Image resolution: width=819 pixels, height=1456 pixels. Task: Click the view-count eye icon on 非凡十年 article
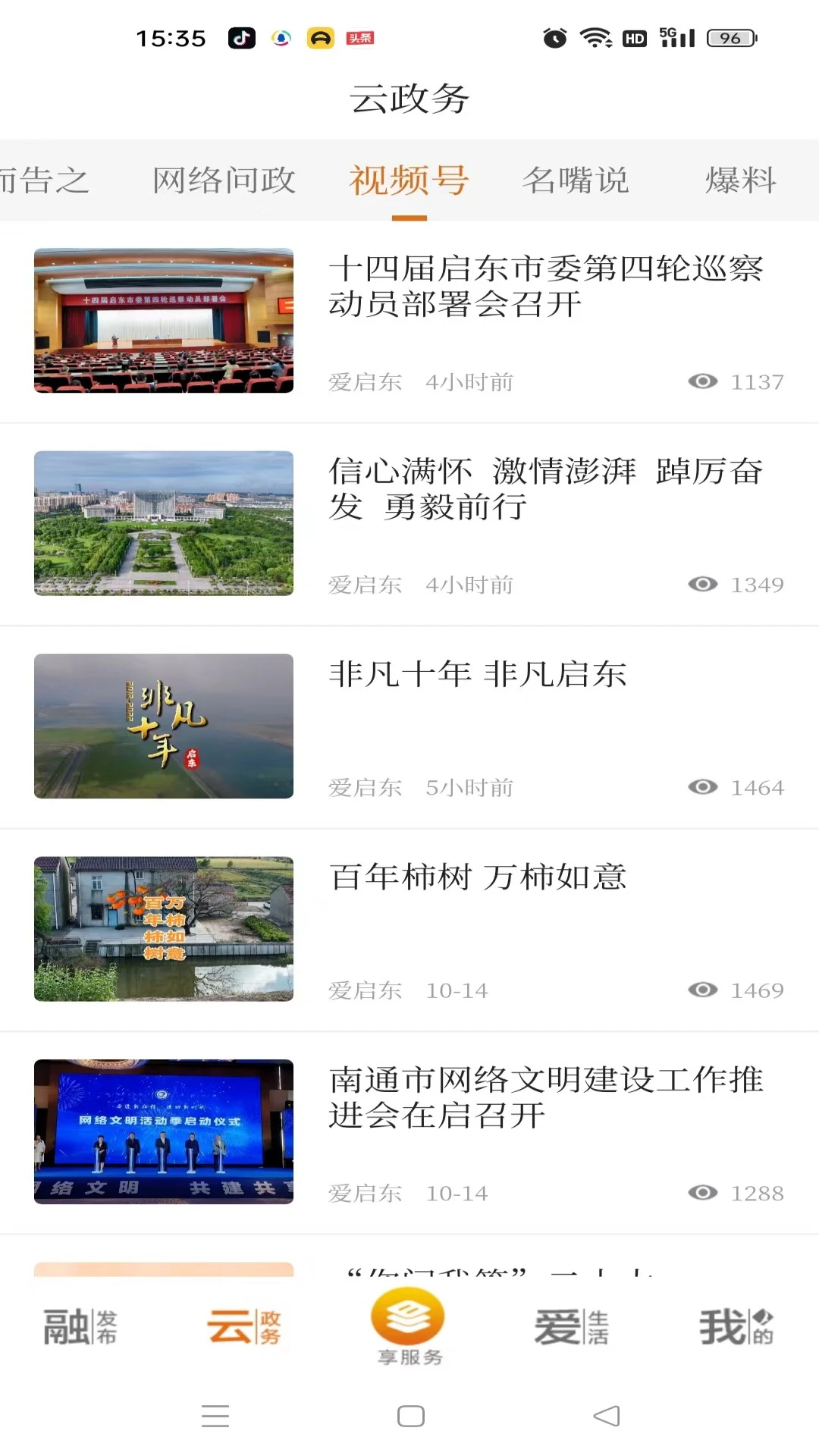pyautogui.click(x=704, y=787)
